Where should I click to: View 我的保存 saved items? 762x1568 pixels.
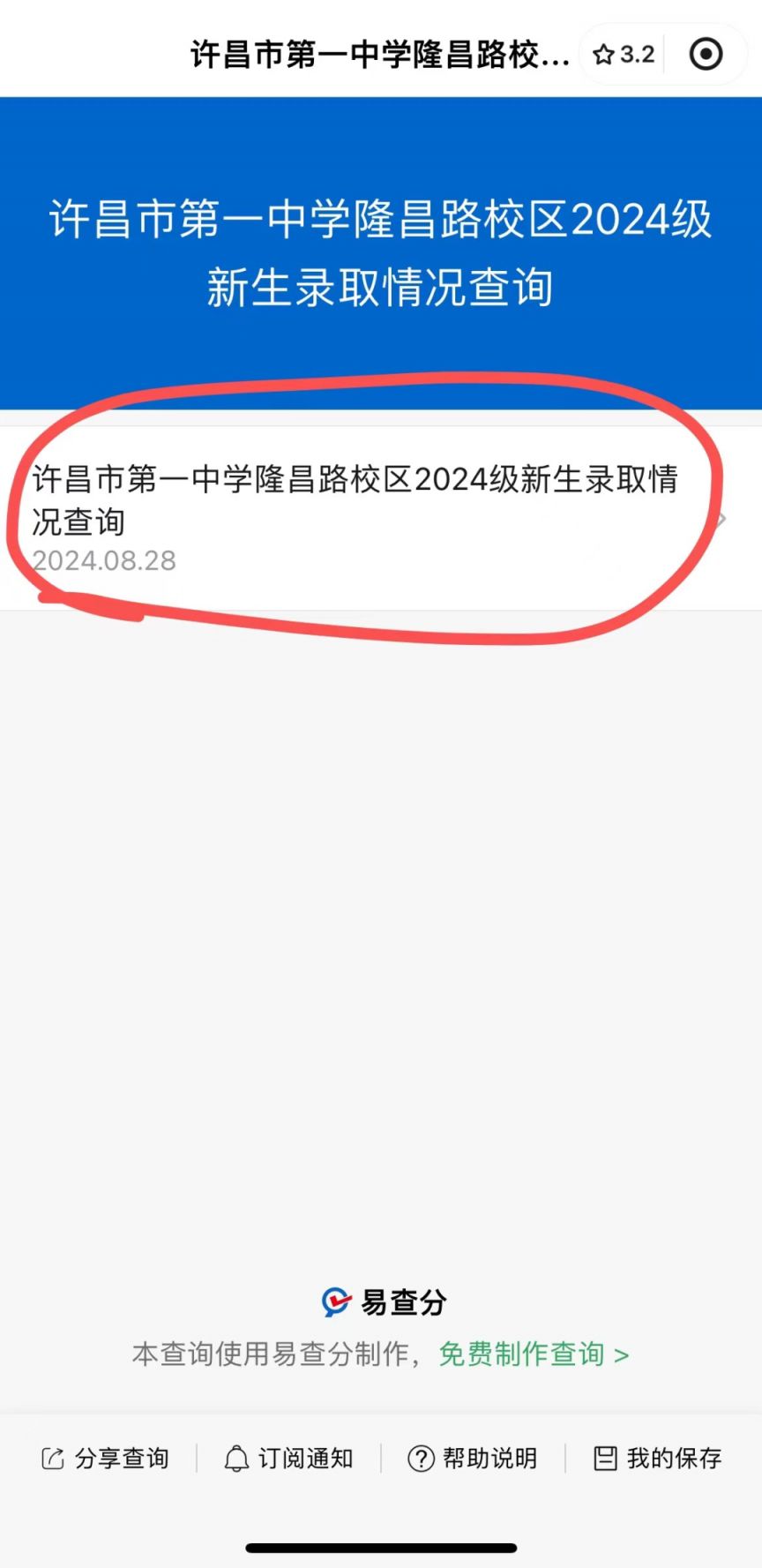click(x=658, y=1459)
